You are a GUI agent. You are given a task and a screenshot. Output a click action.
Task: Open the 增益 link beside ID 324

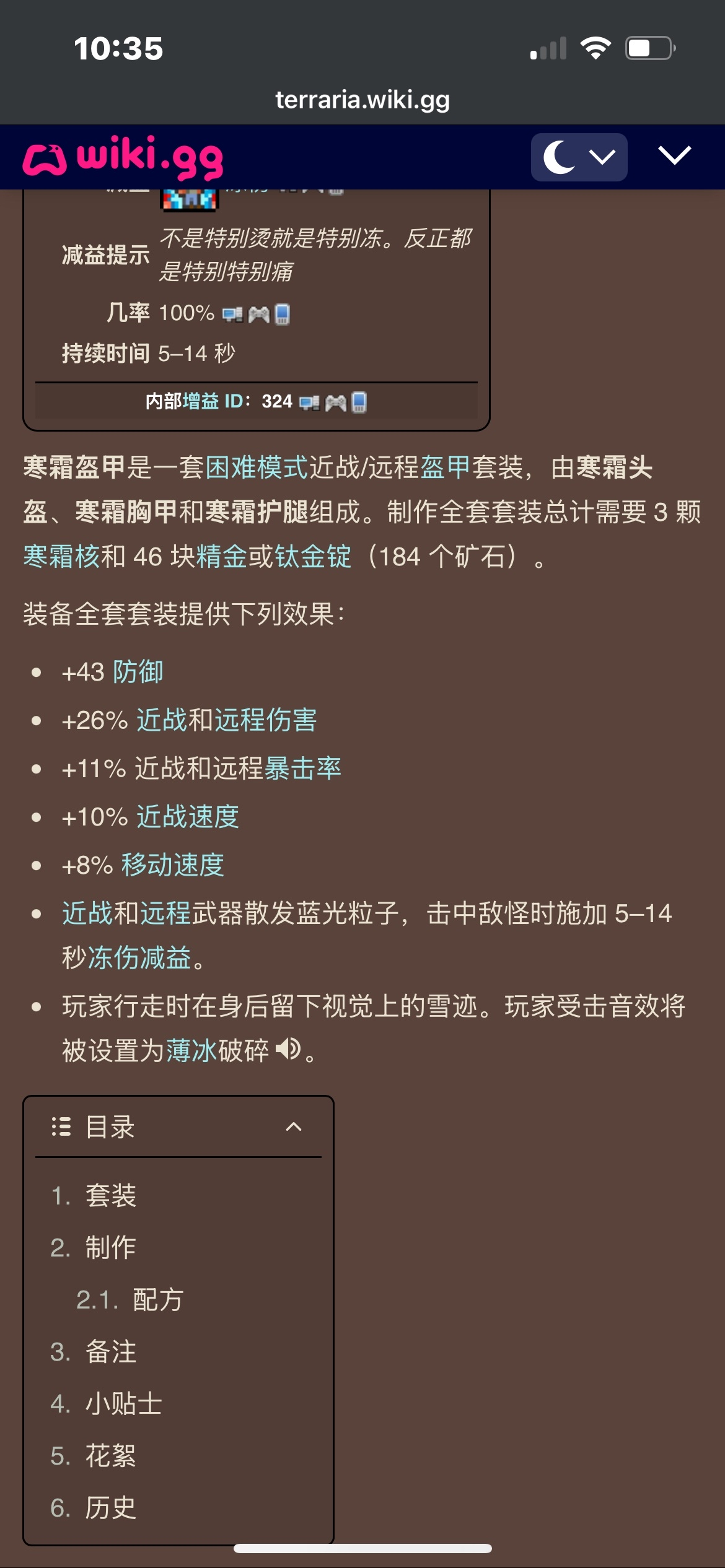coord(201,401)
